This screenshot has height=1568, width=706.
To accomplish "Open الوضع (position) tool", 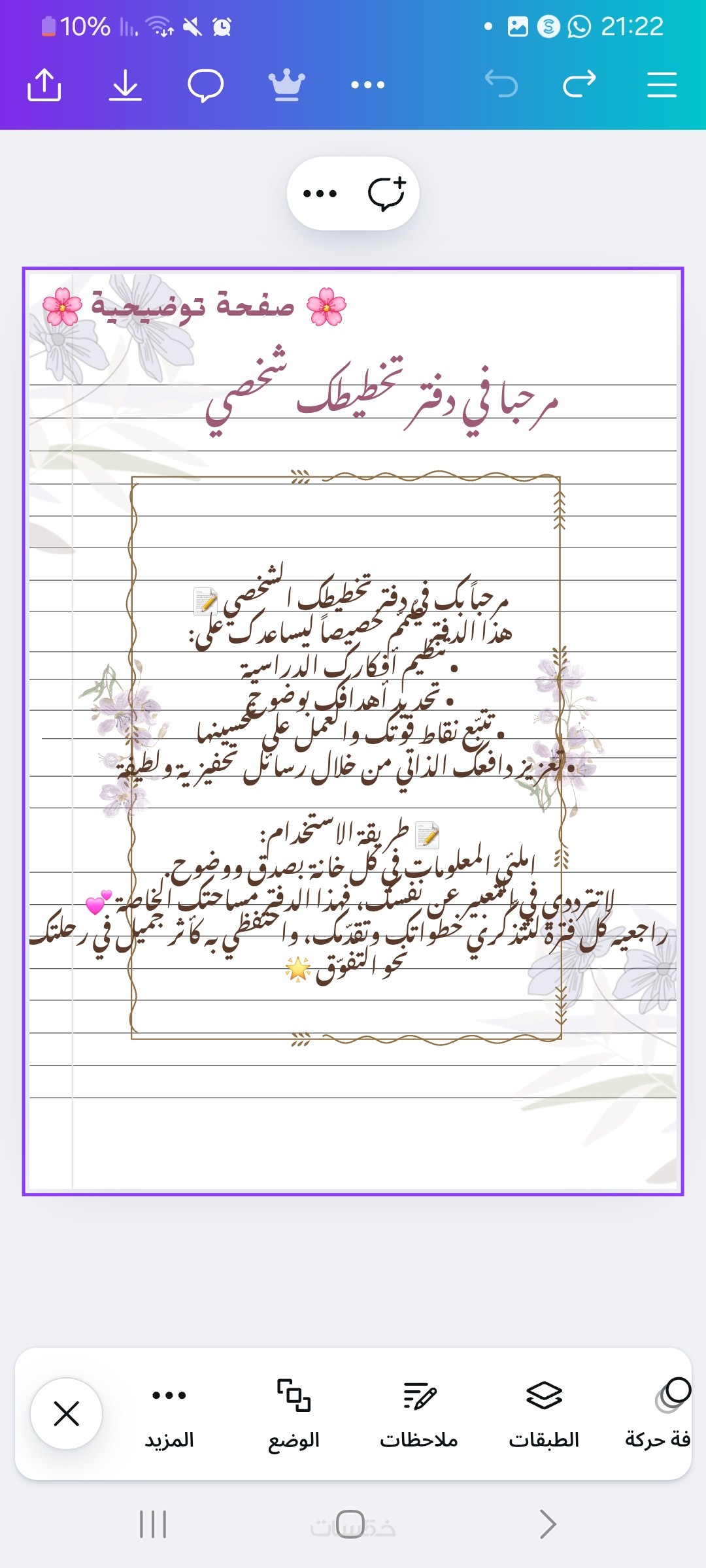I will pyautogui.click(x=294, y=1414).
